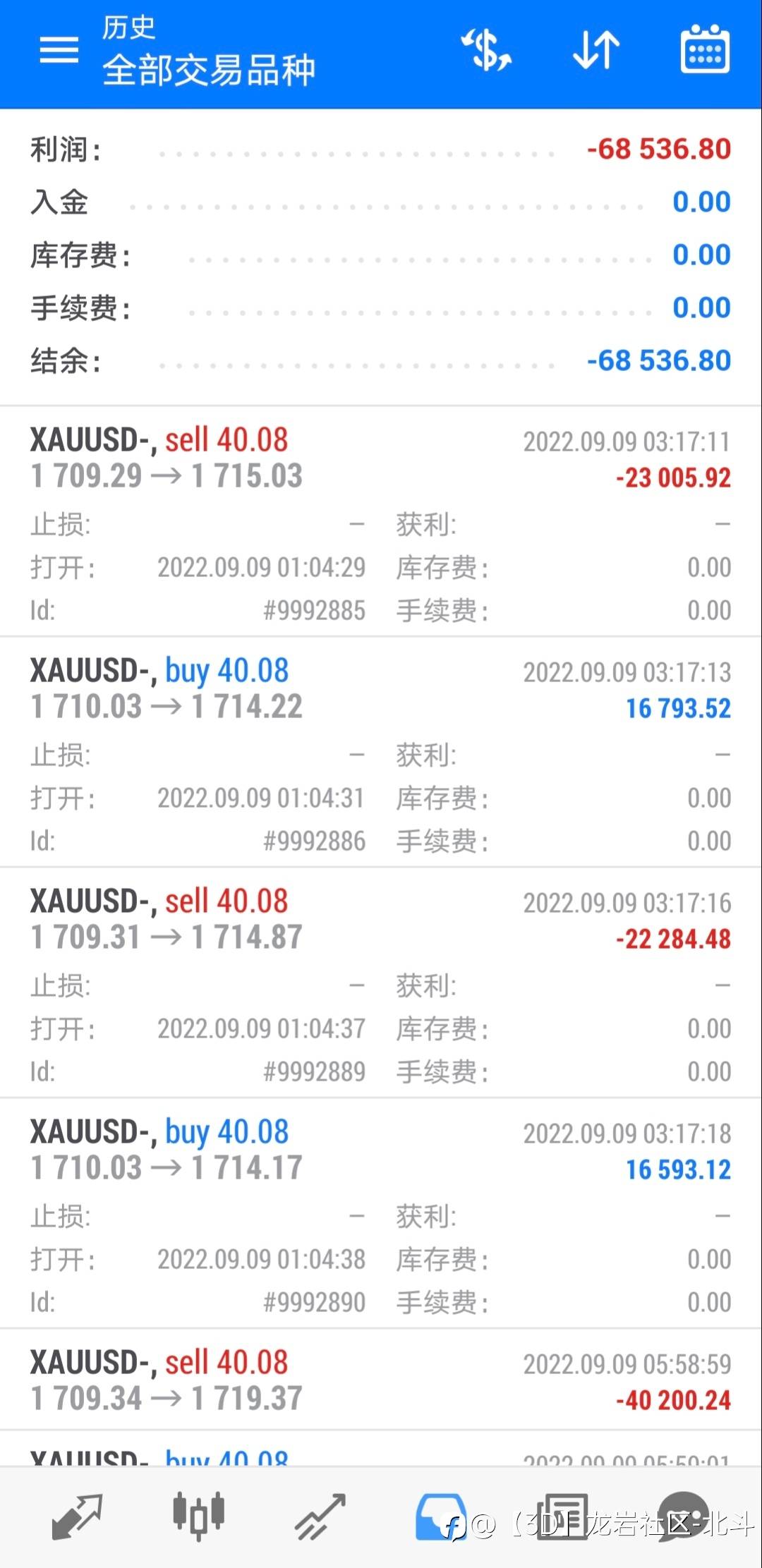The height and width of the screenshot is (1568, 762).
Task: Select the buy trade with Id #9992886
Action: point(381,753)
